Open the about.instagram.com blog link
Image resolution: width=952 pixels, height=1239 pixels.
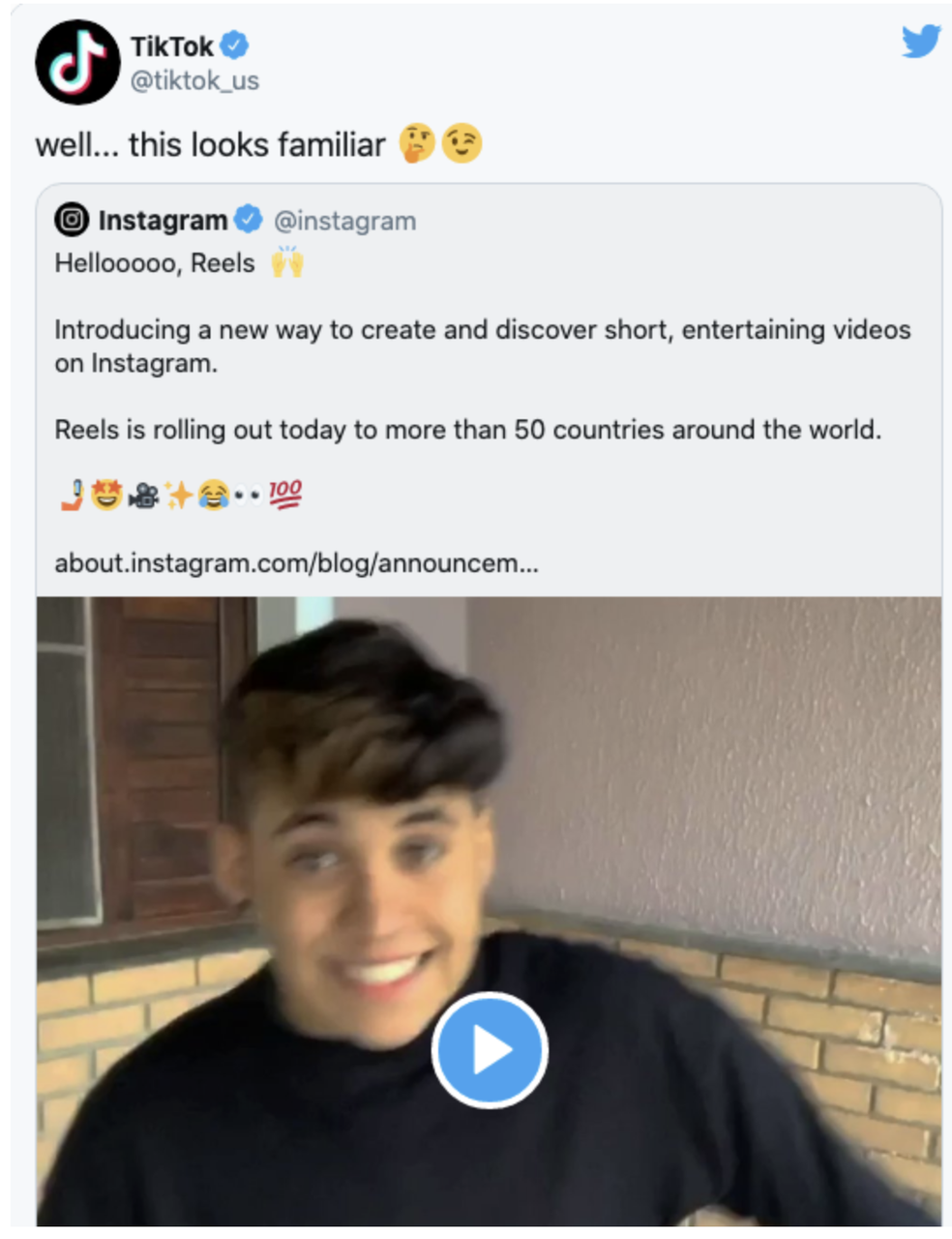click(296, 562)
